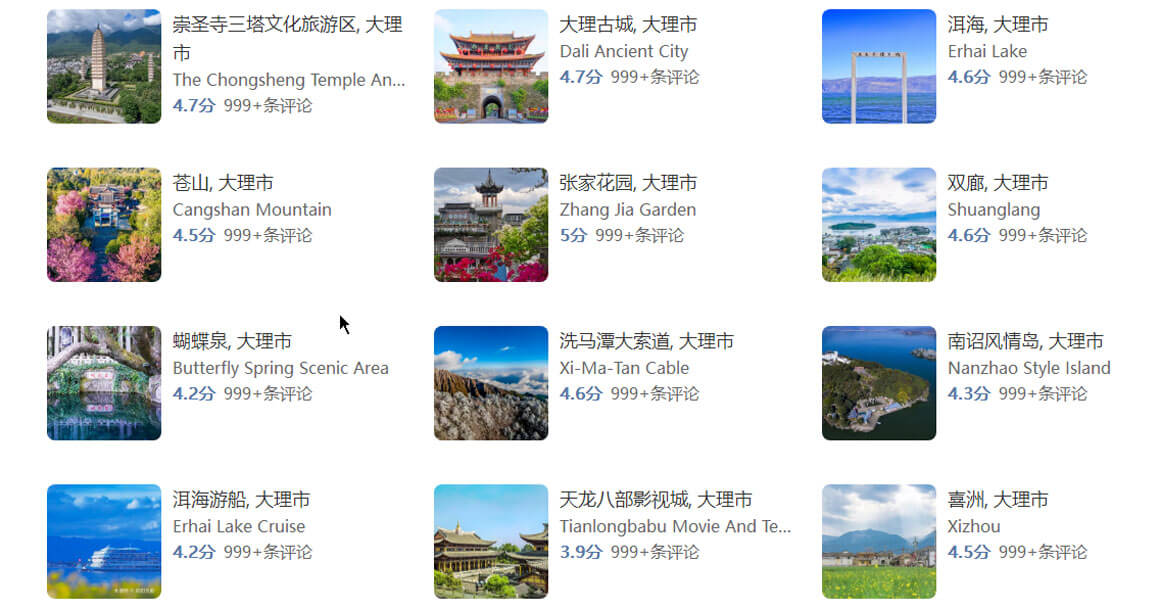View Erhai Lake attraction details
1160x610 pixels.
coord(997,25)
